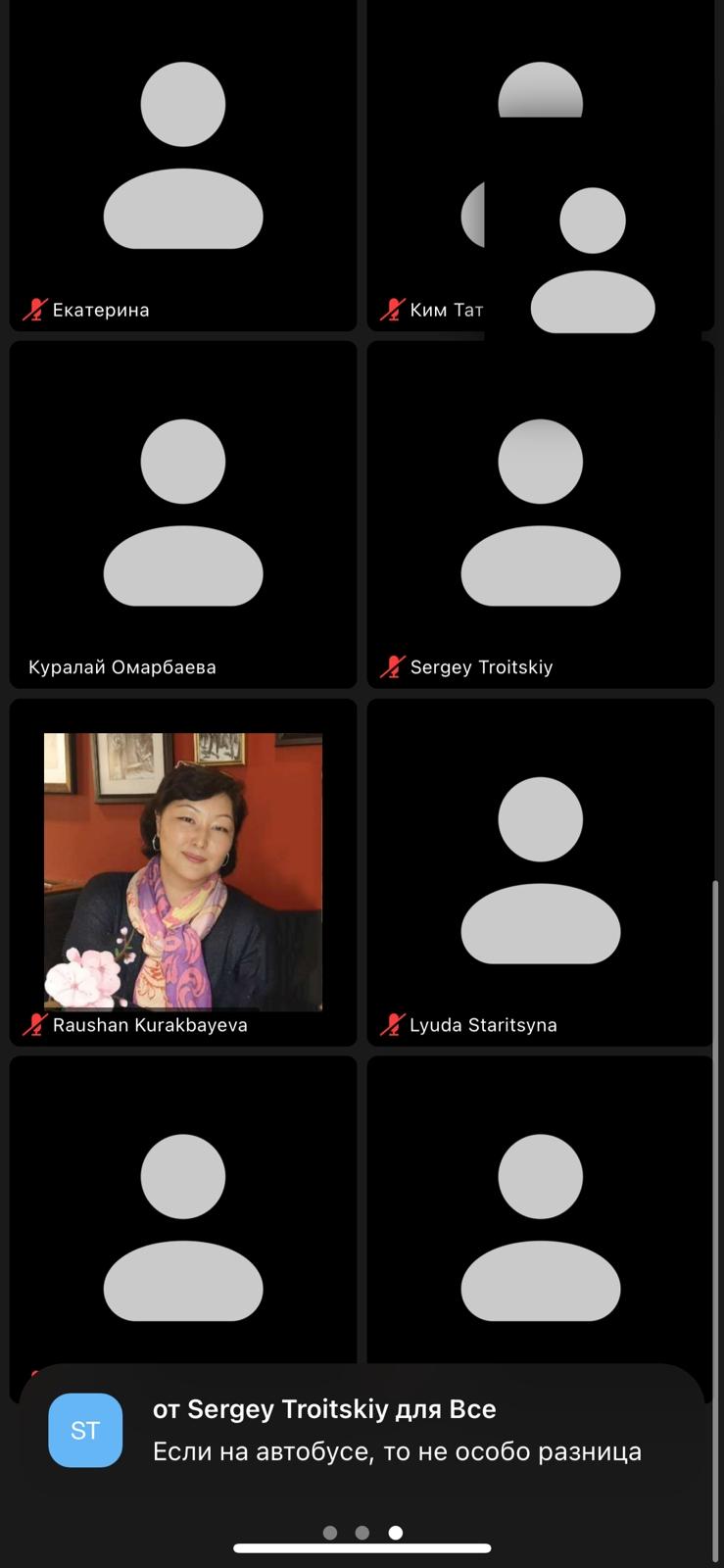This screenshot has height=1568, width=724.
Task: Select Sergey Troitskiy's participant tile
Action: coord(541,514)
